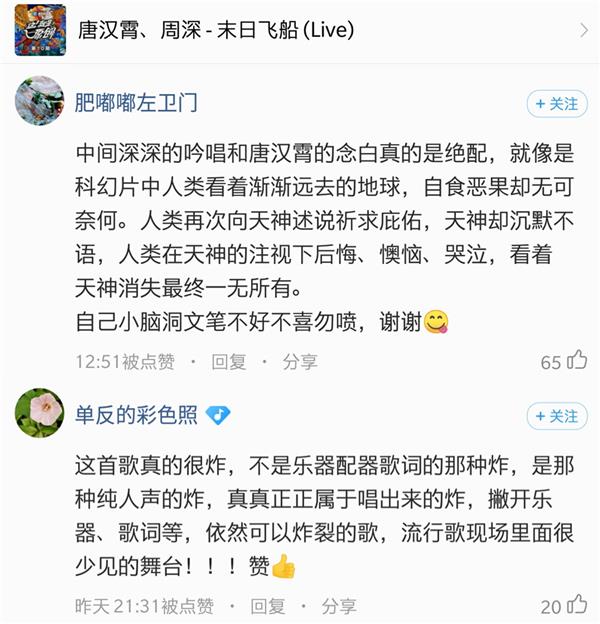Reply to 肥嘟嘟左卫门's comment
The width and height of the screenshot is (600, 624).
pyautogui.click(x=229, y=361)
